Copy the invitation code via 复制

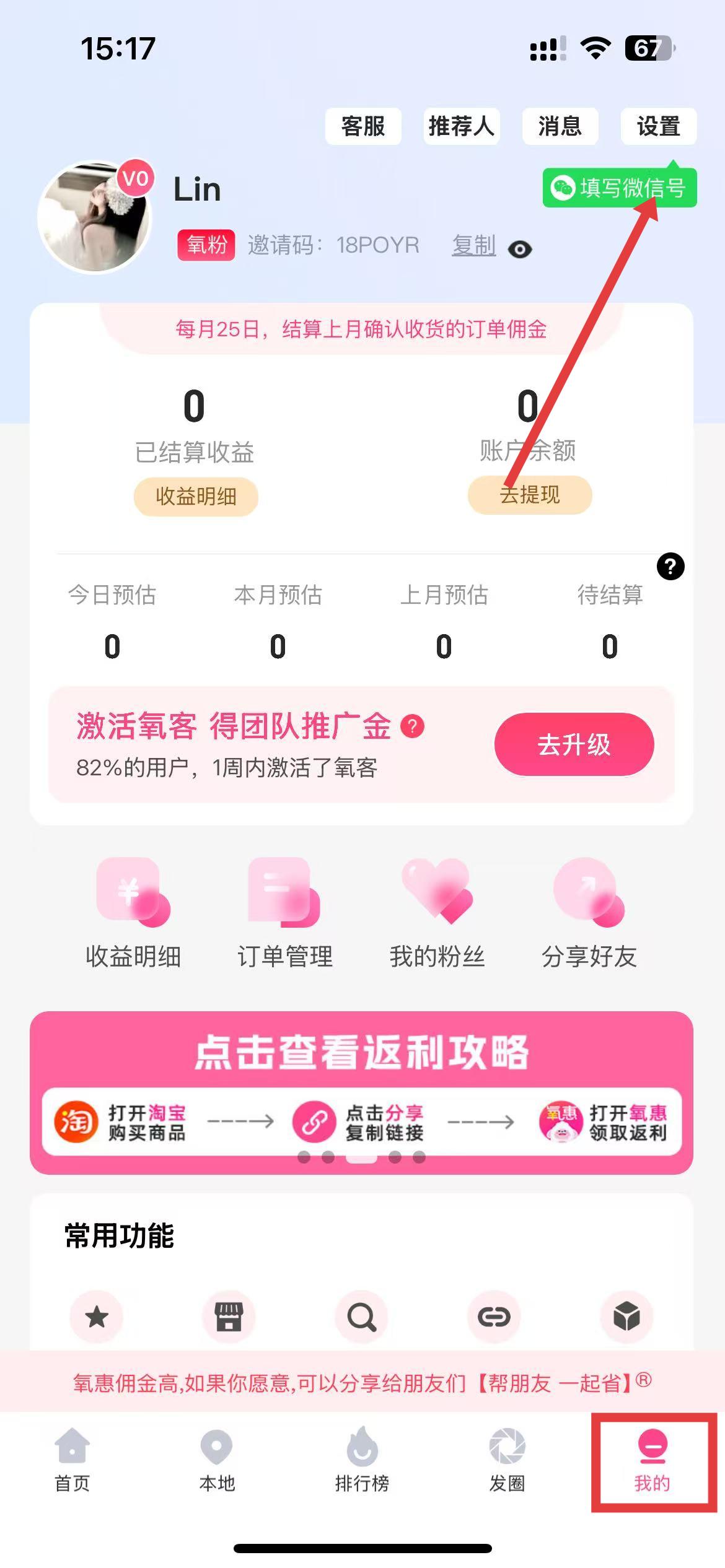[x=473, y=245]
